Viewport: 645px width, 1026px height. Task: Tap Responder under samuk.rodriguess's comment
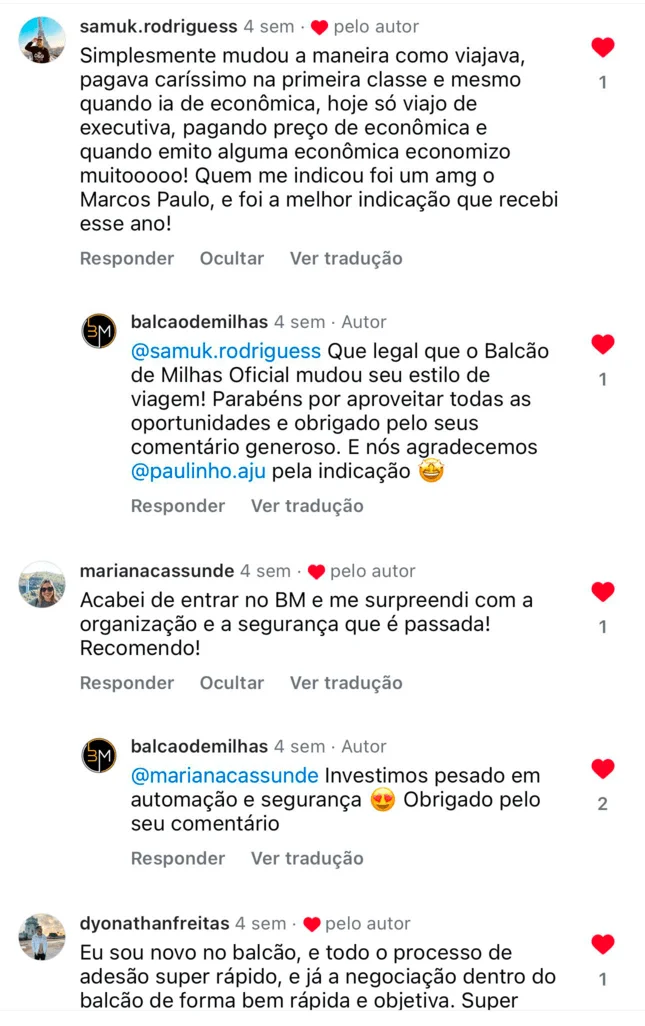(x=127, y=258)
